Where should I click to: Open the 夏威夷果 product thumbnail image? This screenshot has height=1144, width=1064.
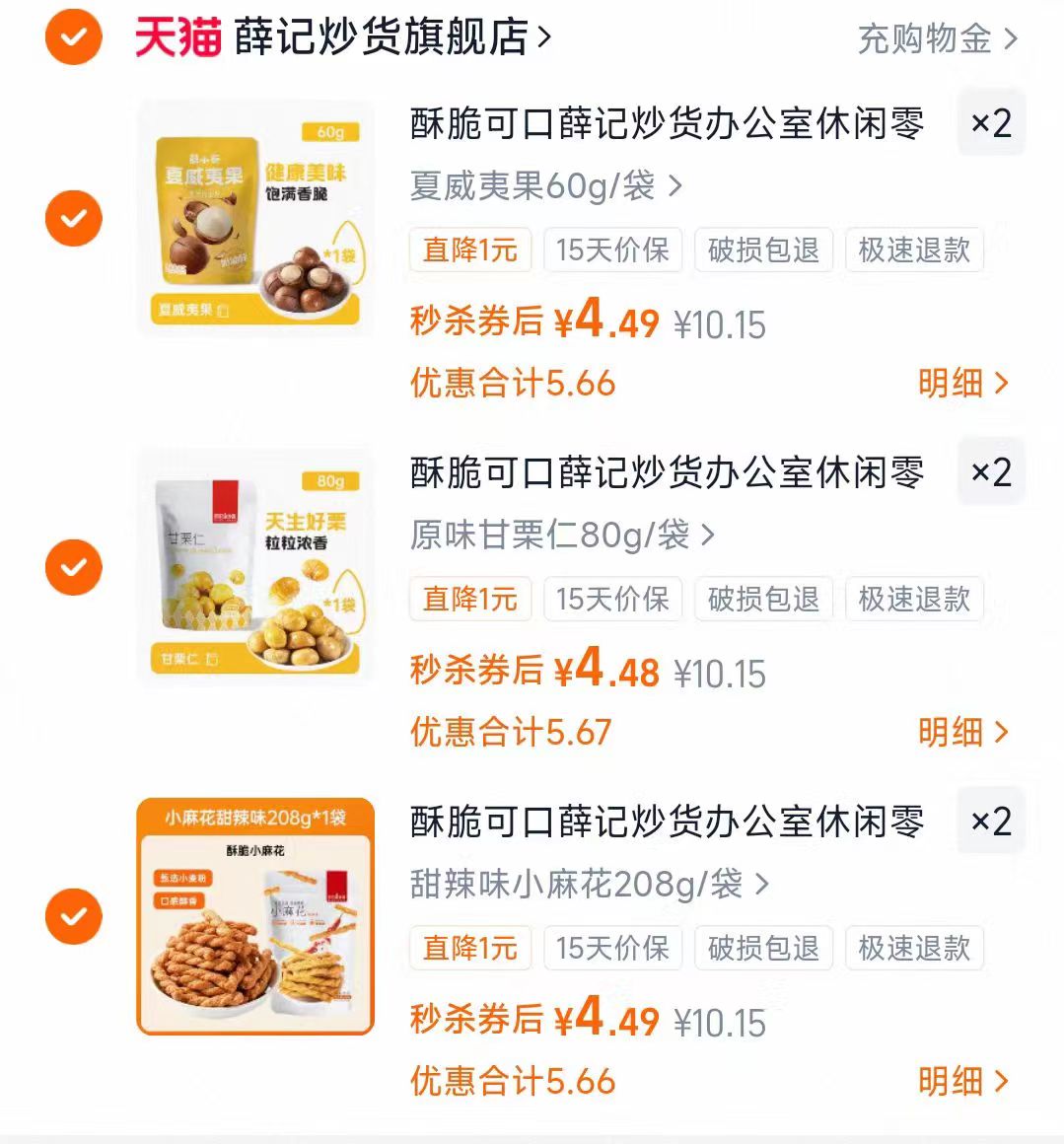click(x=255, y=218)
